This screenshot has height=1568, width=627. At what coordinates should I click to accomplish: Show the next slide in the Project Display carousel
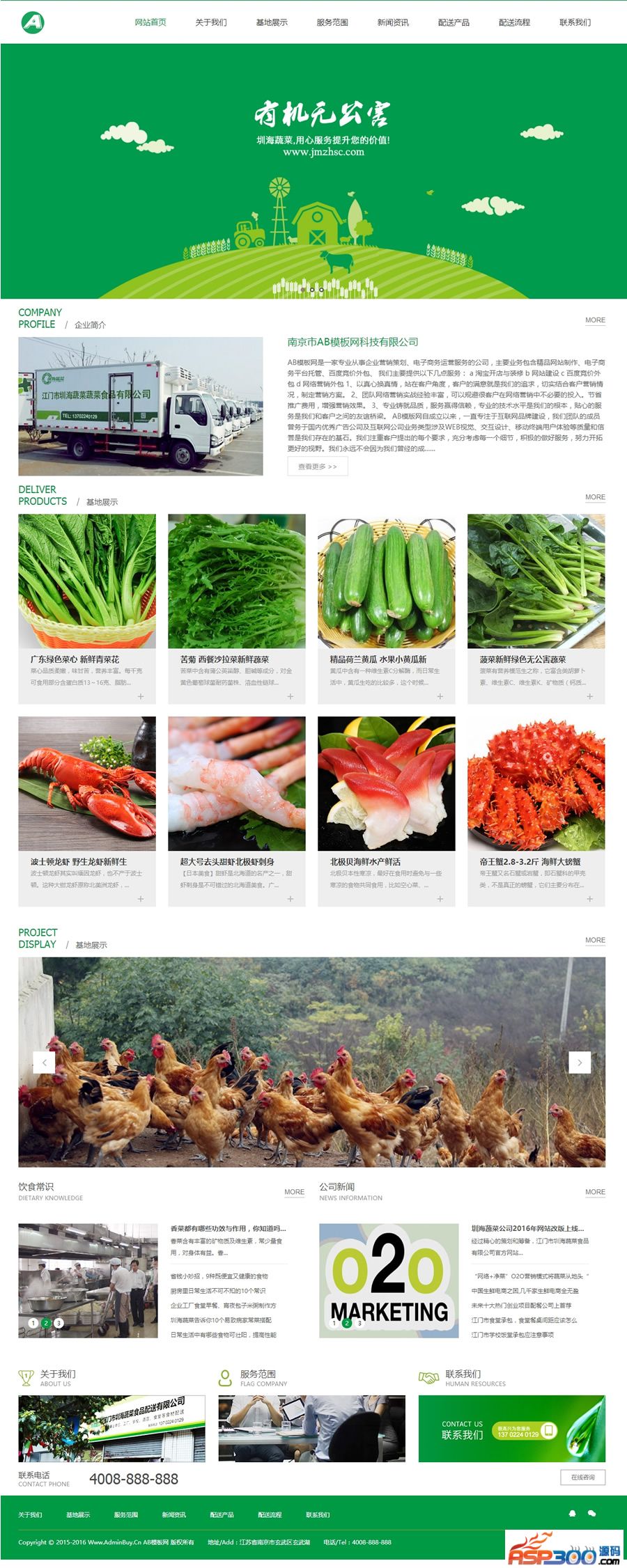(580, 1062)
